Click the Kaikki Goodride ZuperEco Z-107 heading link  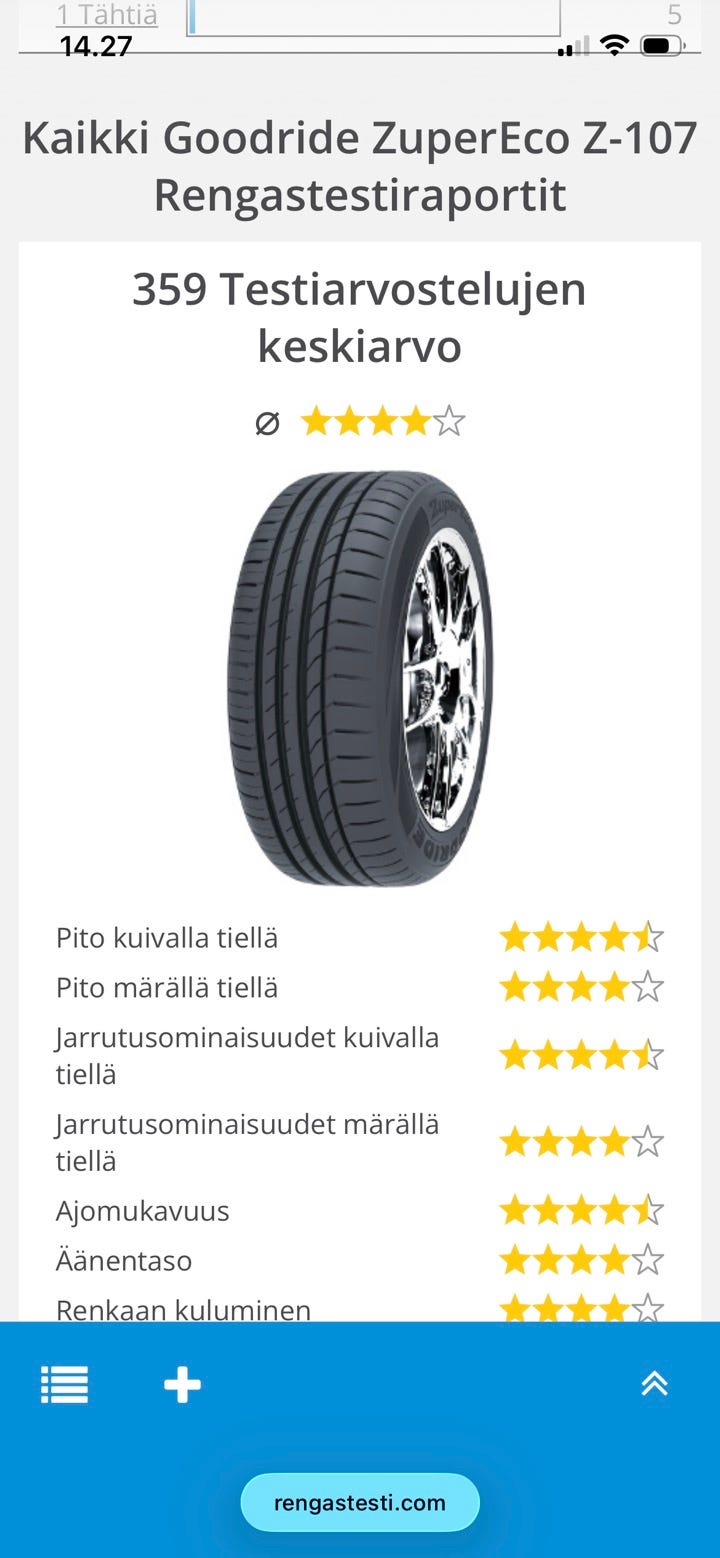pyautogui.click(x=360, y=165)
